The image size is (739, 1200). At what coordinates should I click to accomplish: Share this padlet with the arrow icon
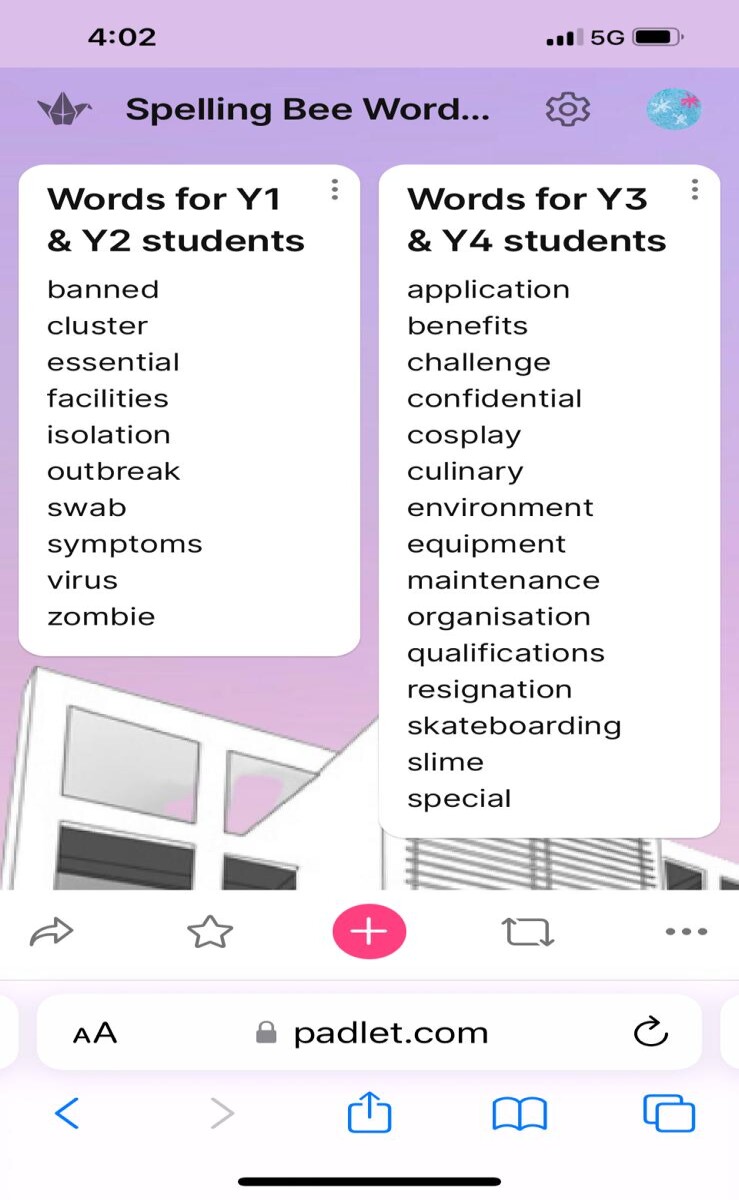click(52, 932)
